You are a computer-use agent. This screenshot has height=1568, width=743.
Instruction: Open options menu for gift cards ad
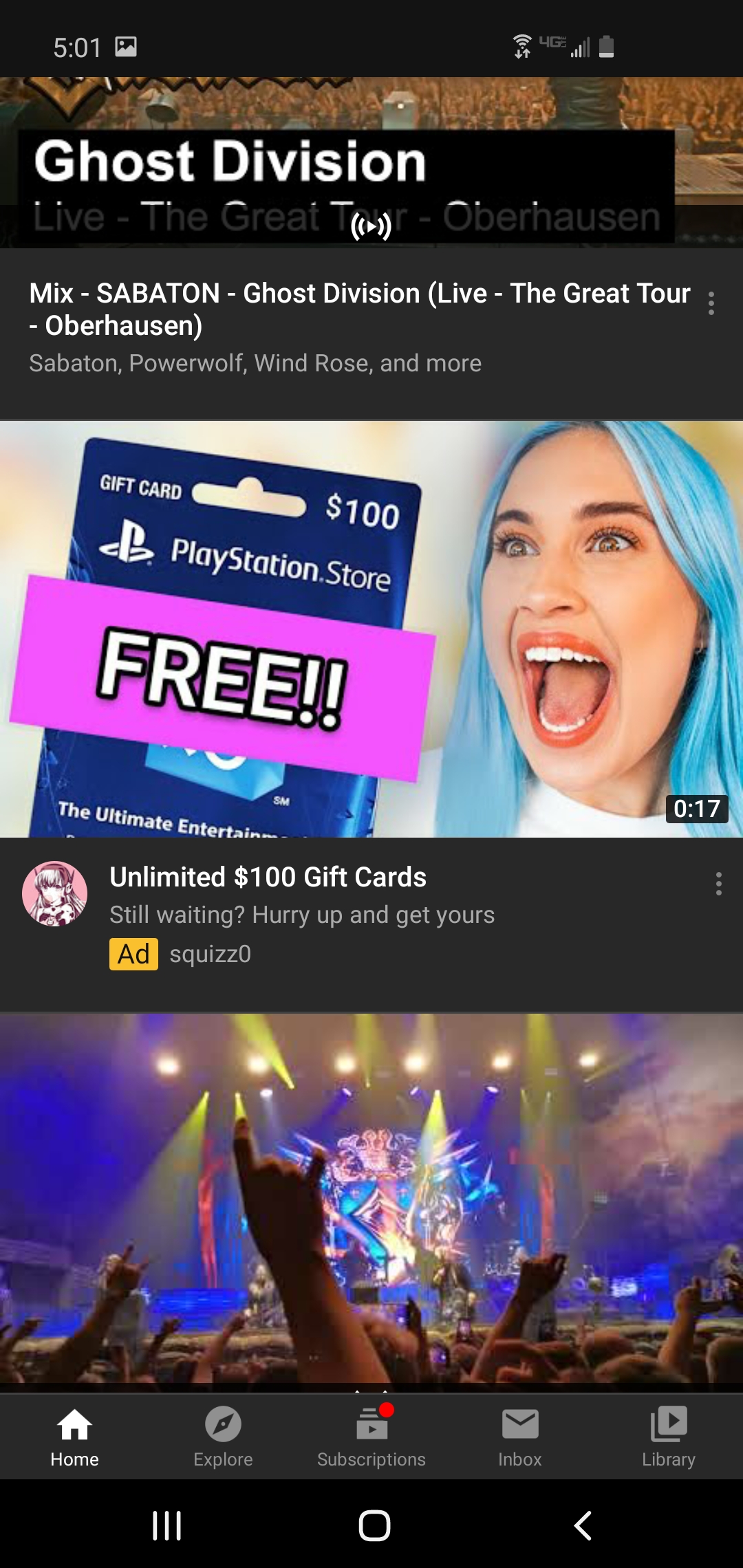[x=718, y=884]
